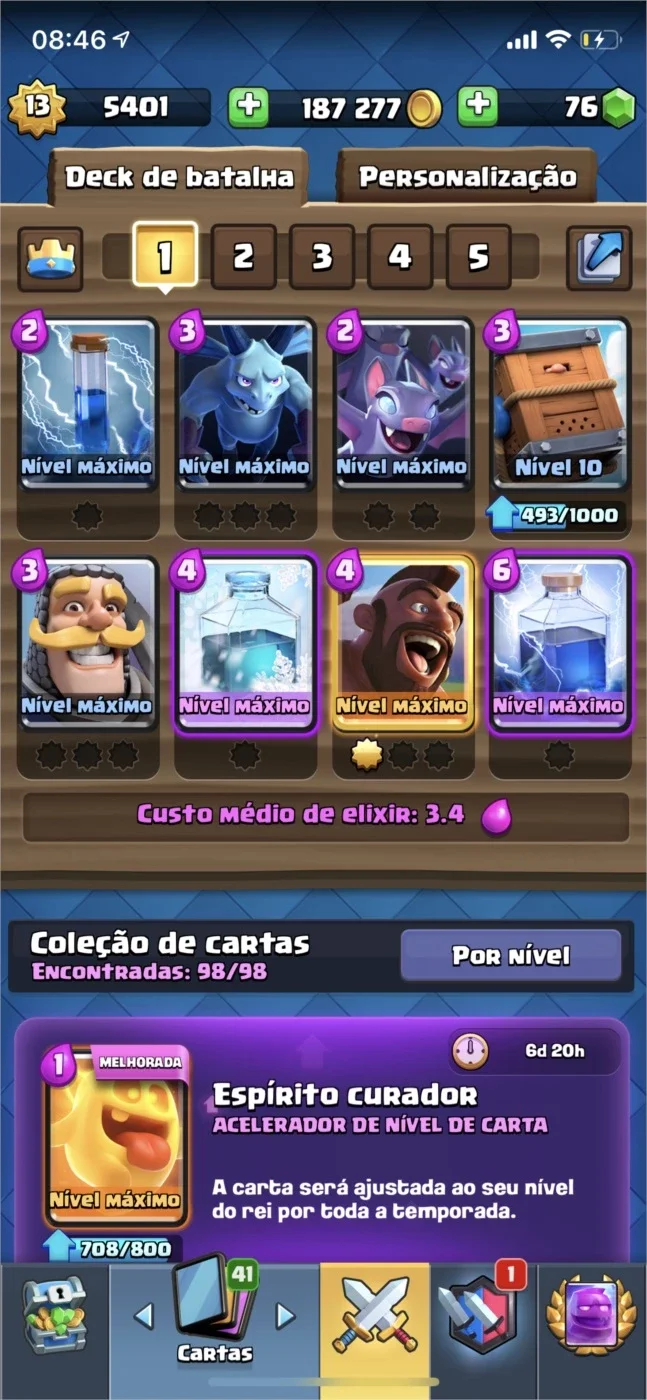
Task: Open the Minion card in the deck
Action: [245, 405]
